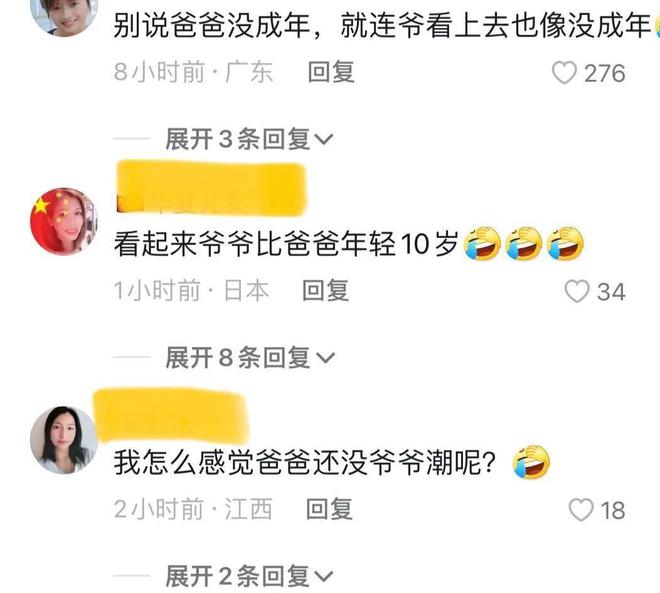Expand 展开2条回复
This screenshot has width=660, height=593.
[x=248, y=575]
